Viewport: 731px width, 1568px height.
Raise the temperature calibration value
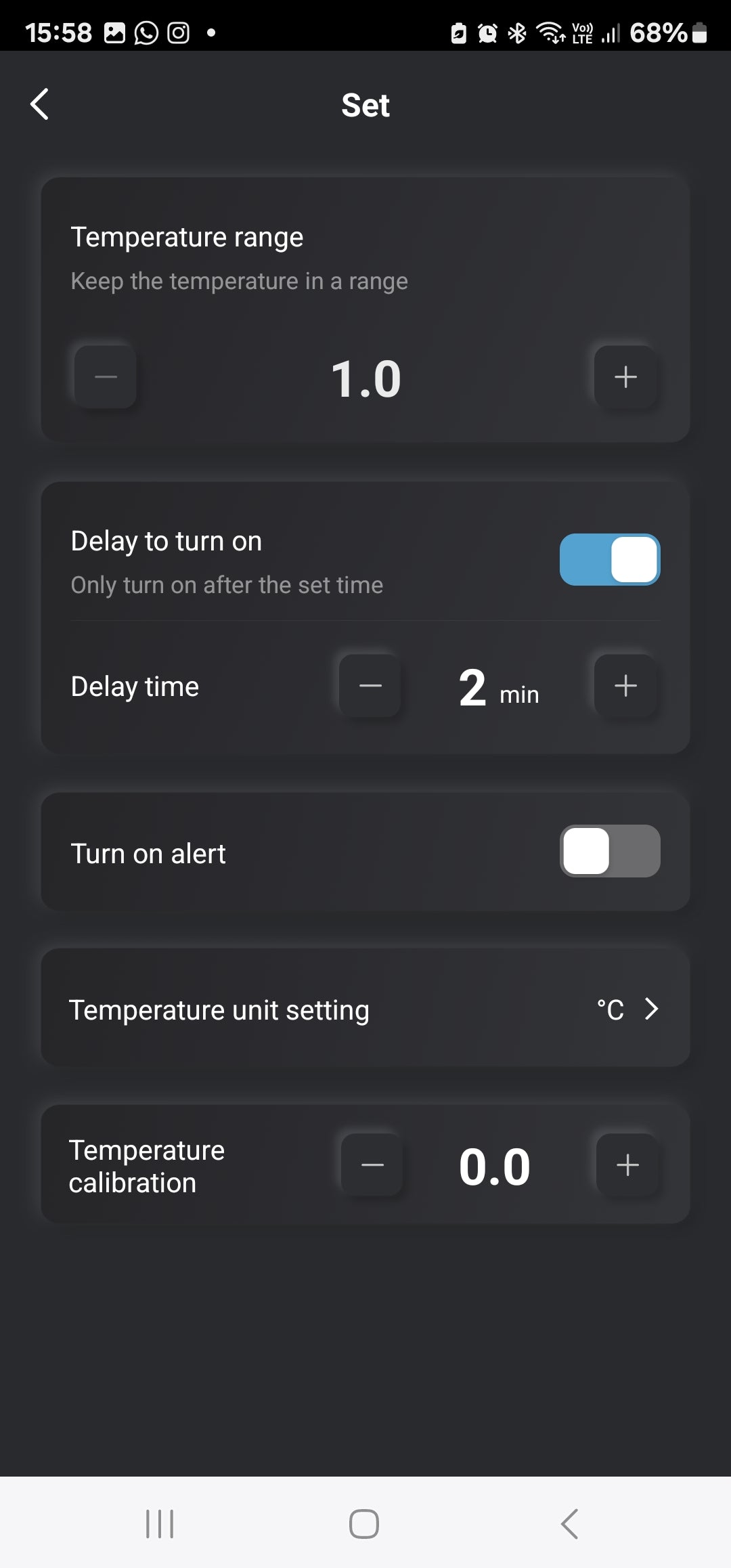tap(627, 1164)
